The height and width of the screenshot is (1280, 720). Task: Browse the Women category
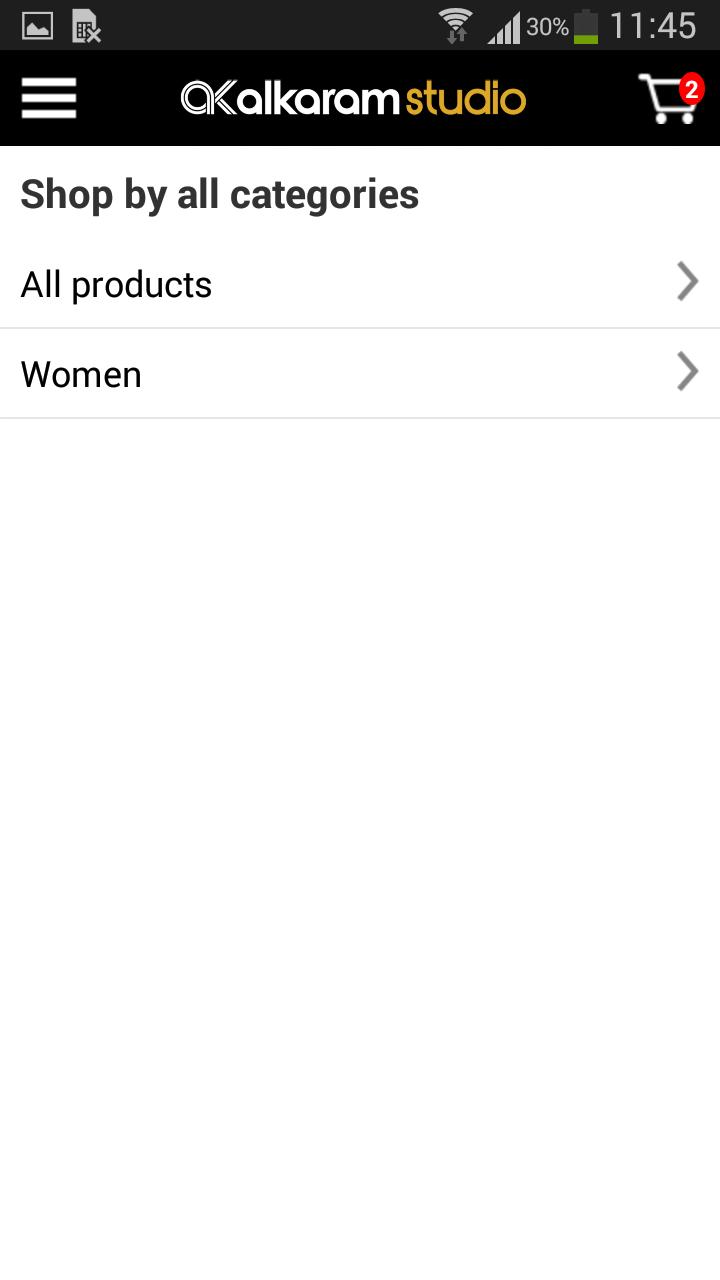click(x=360, y=374)
